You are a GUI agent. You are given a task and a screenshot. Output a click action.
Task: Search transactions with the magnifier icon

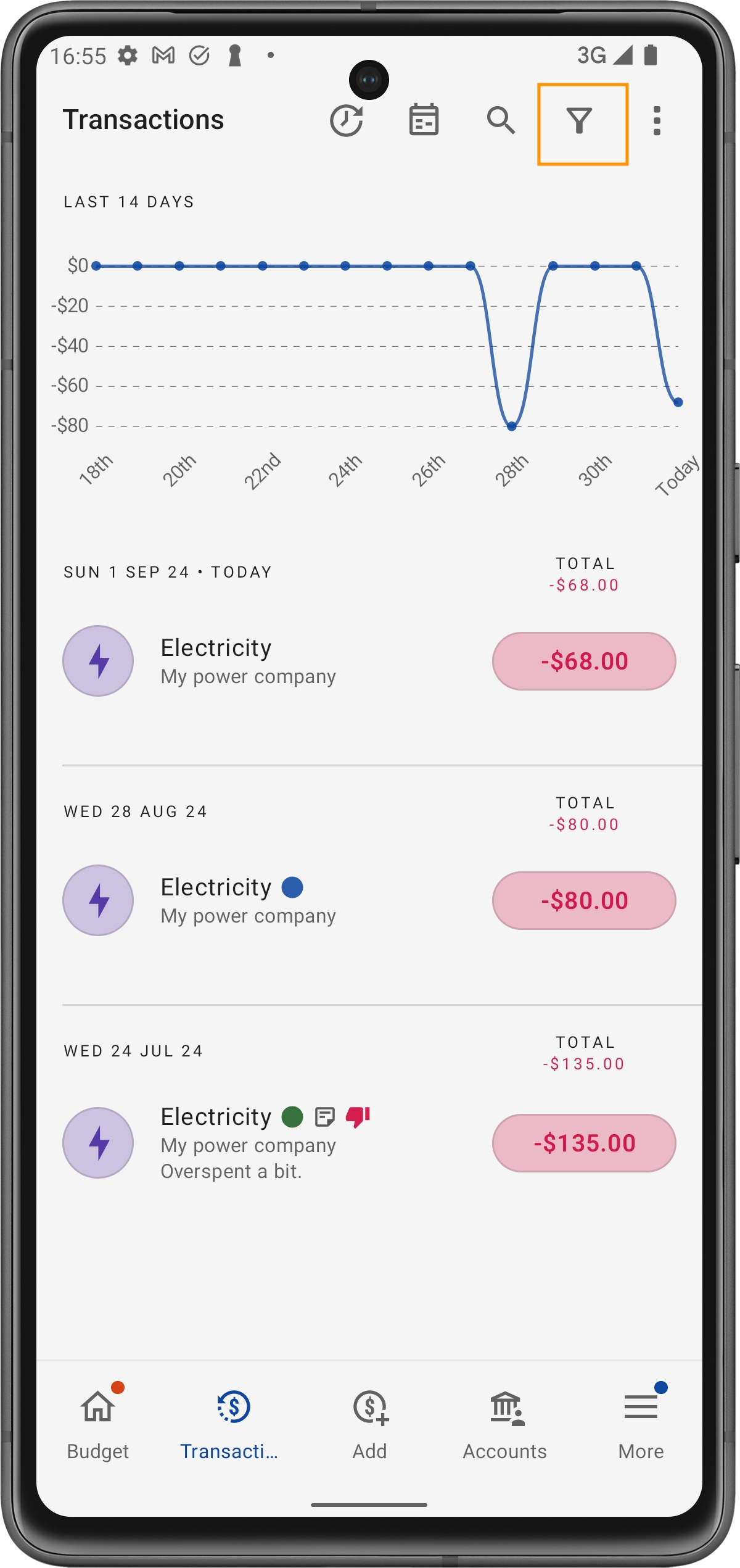pyautogui.click(x=501, y=120)
